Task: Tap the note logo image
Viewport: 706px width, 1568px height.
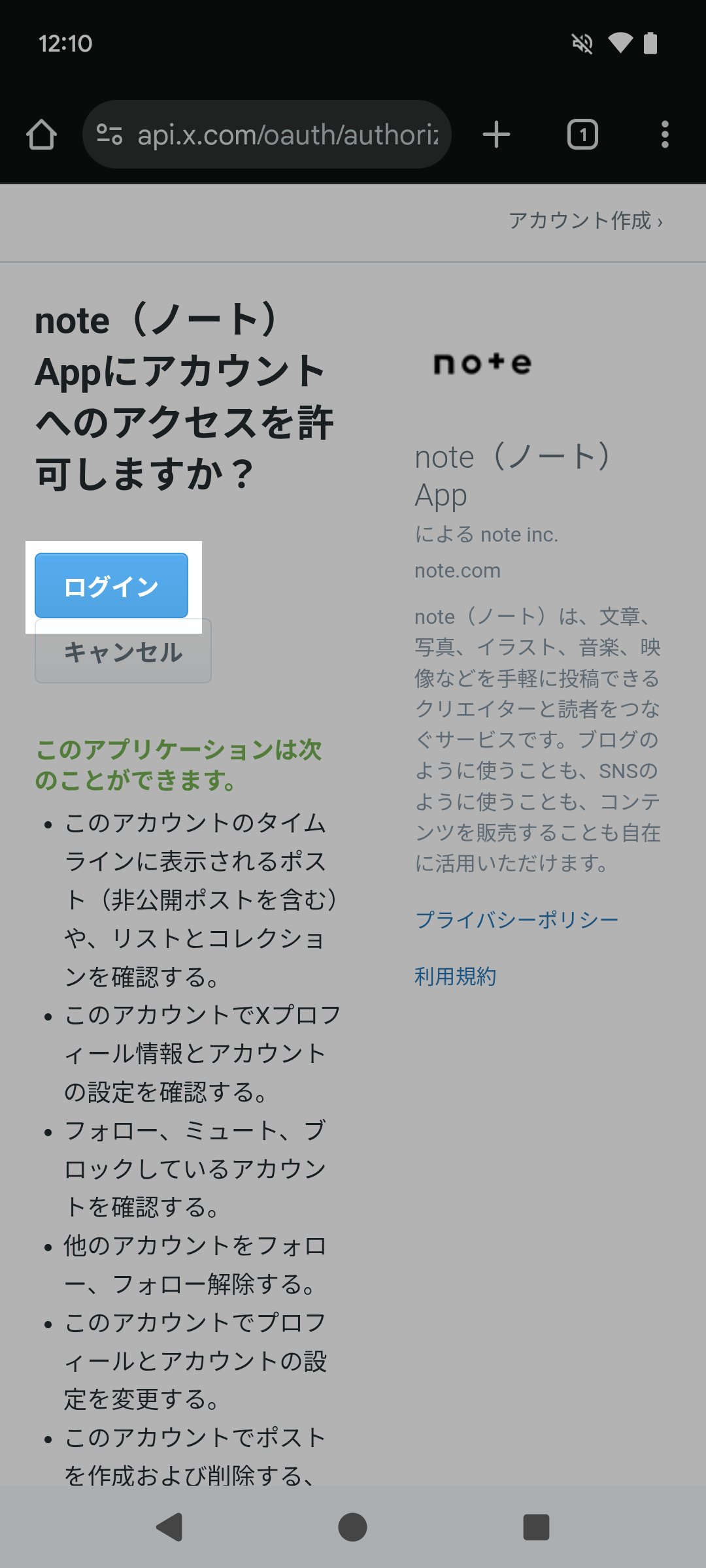Action: 482,363
